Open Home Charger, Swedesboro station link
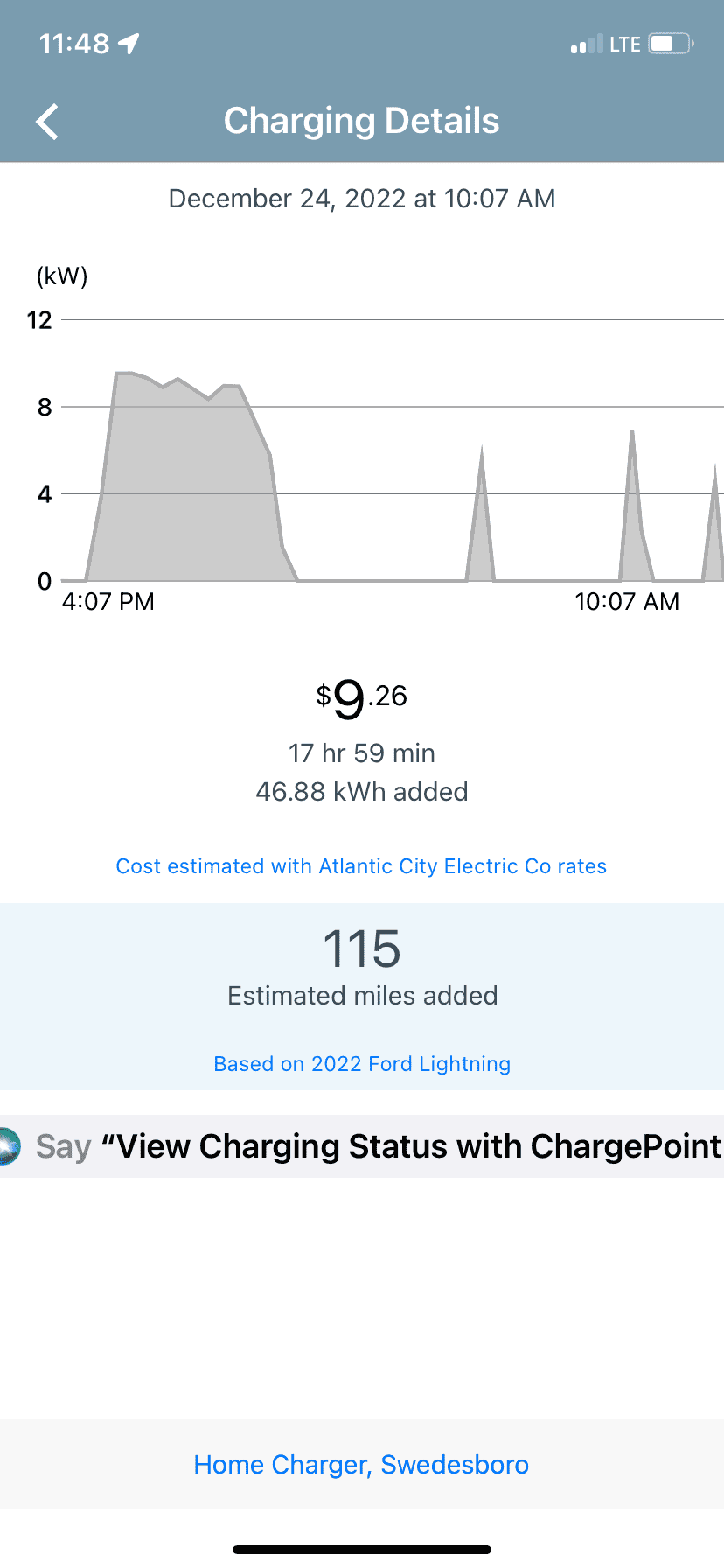Viewport: 724px width, 1568px height. 361,1465
